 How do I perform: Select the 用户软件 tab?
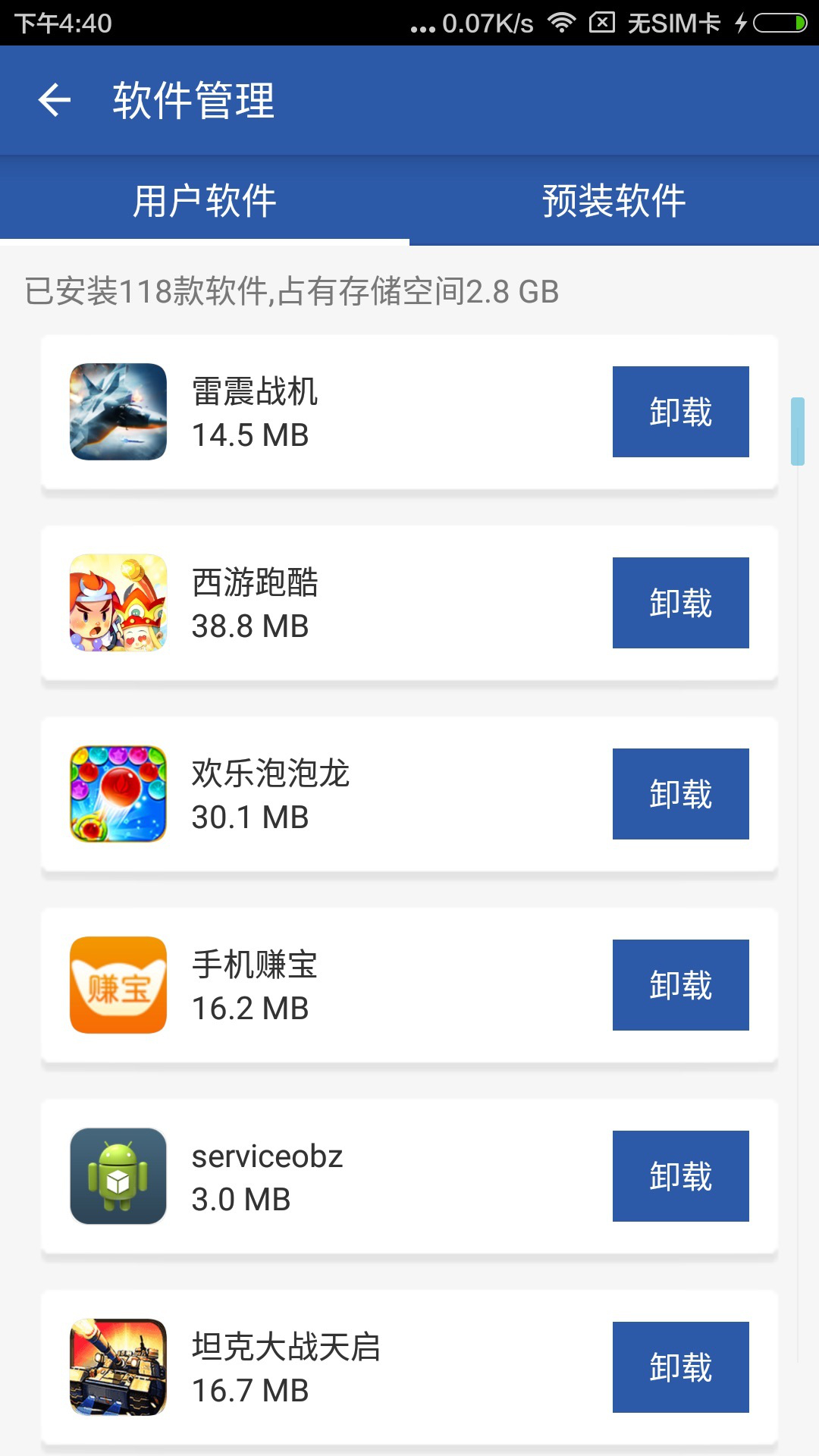point(205,199)
